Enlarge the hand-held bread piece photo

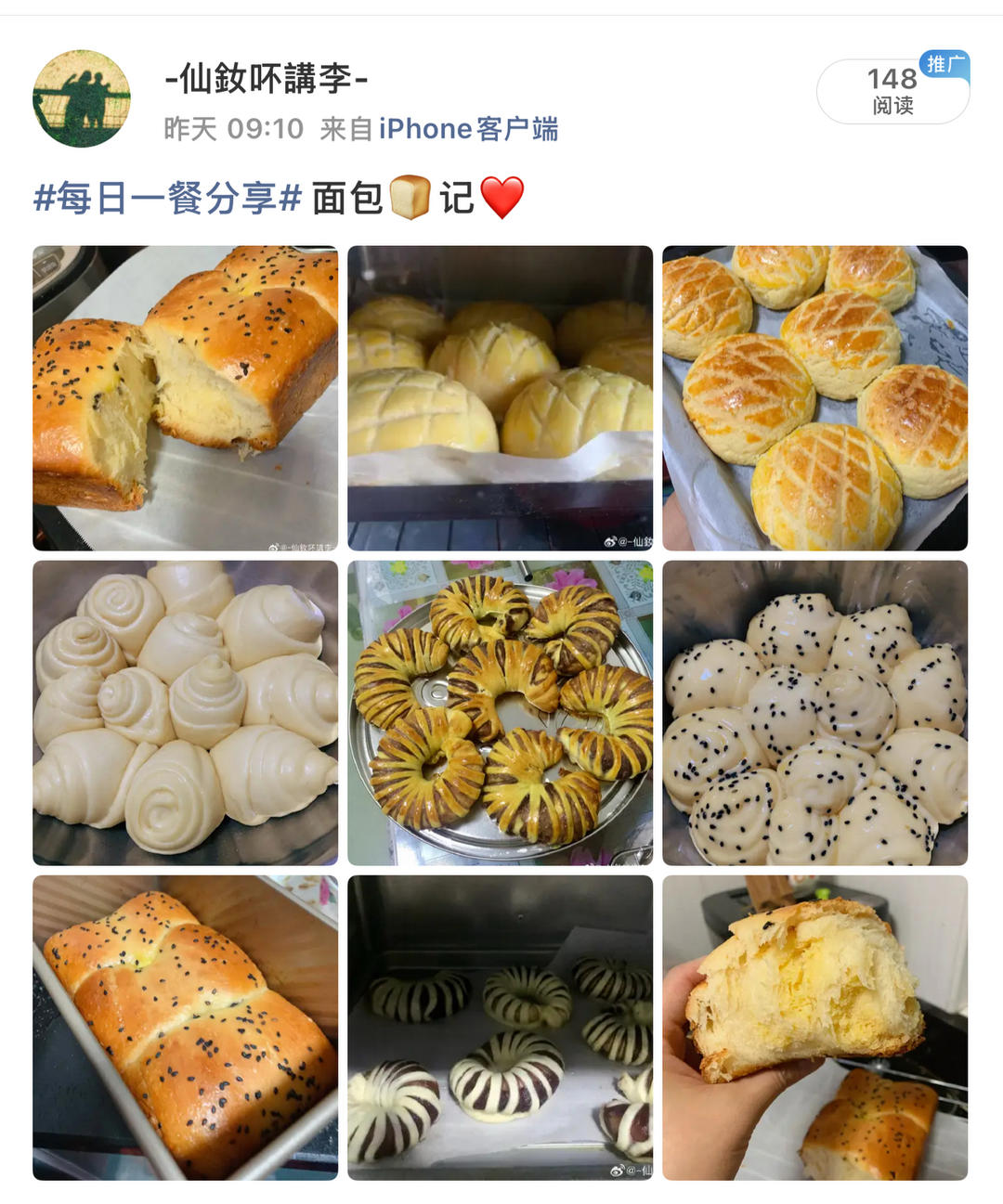(x=814, y=1028)
